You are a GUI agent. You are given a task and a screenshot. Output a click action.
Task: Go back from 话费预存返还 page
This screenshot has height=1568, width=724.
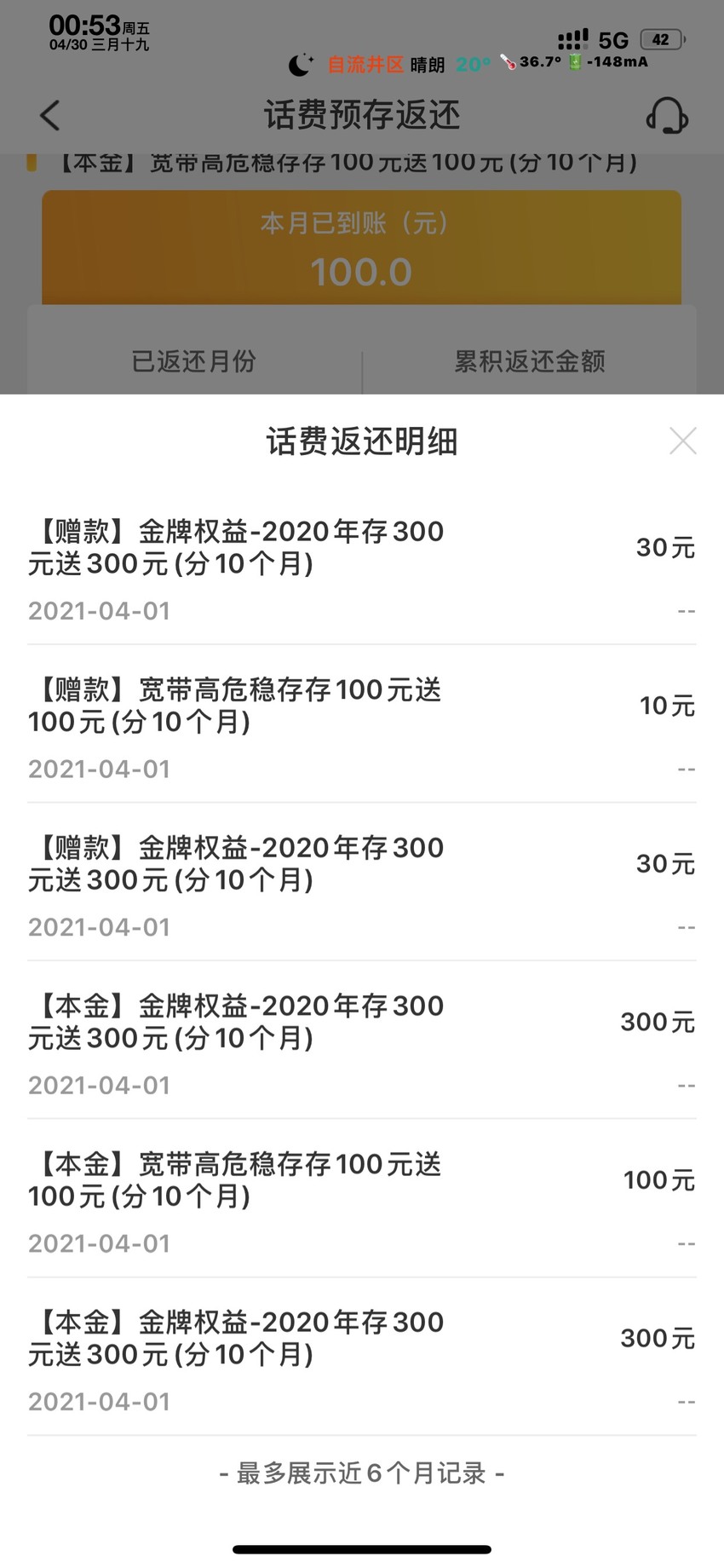(50, 116)
